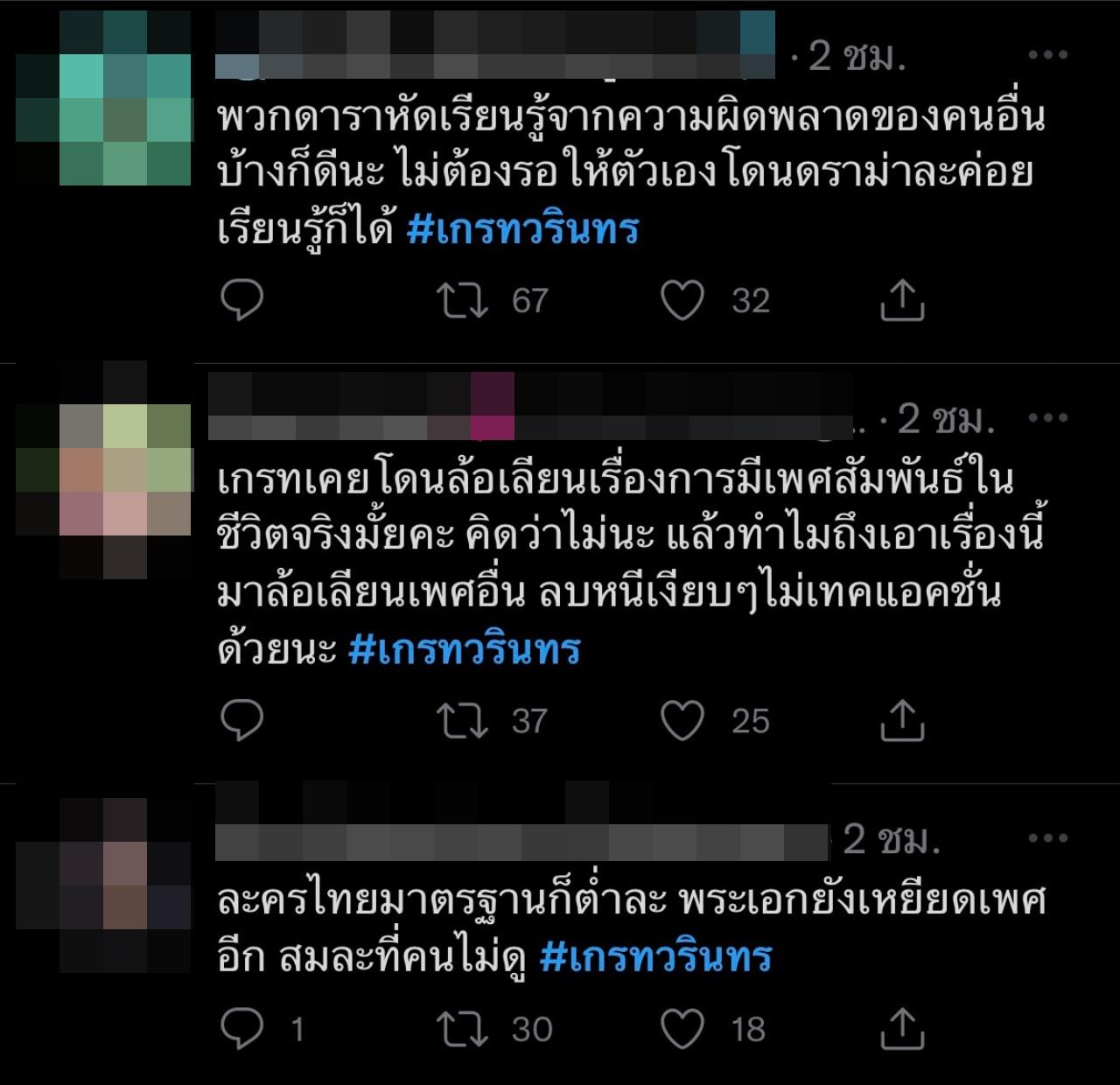This screenshot has height=1085, width=1120.
Task: Reply to the tweet with 37 retweets
Action: pyautogui.click(x=241, y=720)
